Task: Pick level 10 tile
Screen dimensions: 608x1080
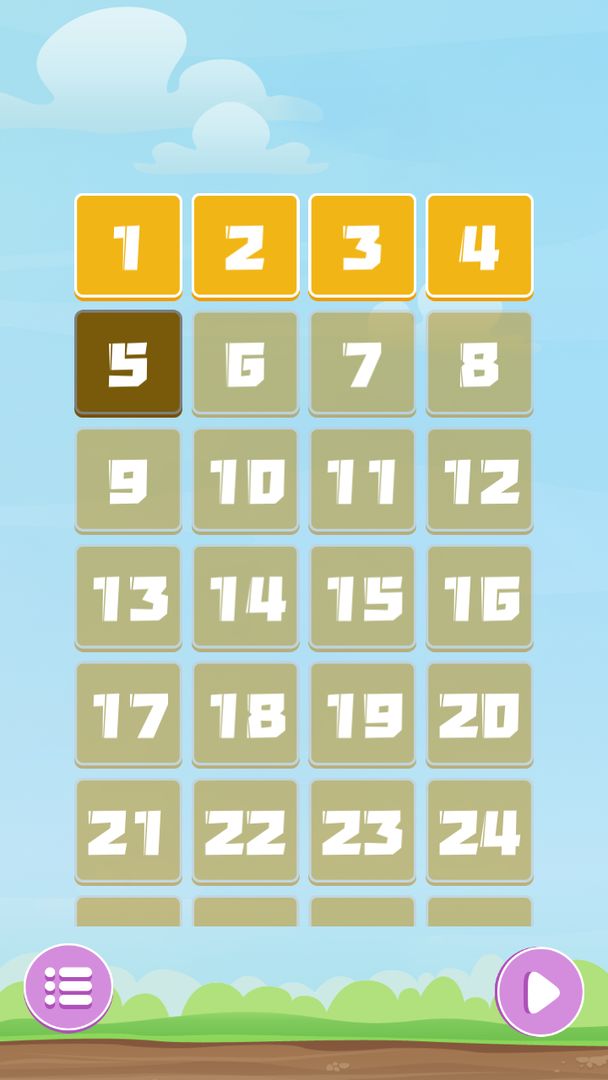Action: tap(245, 480)
